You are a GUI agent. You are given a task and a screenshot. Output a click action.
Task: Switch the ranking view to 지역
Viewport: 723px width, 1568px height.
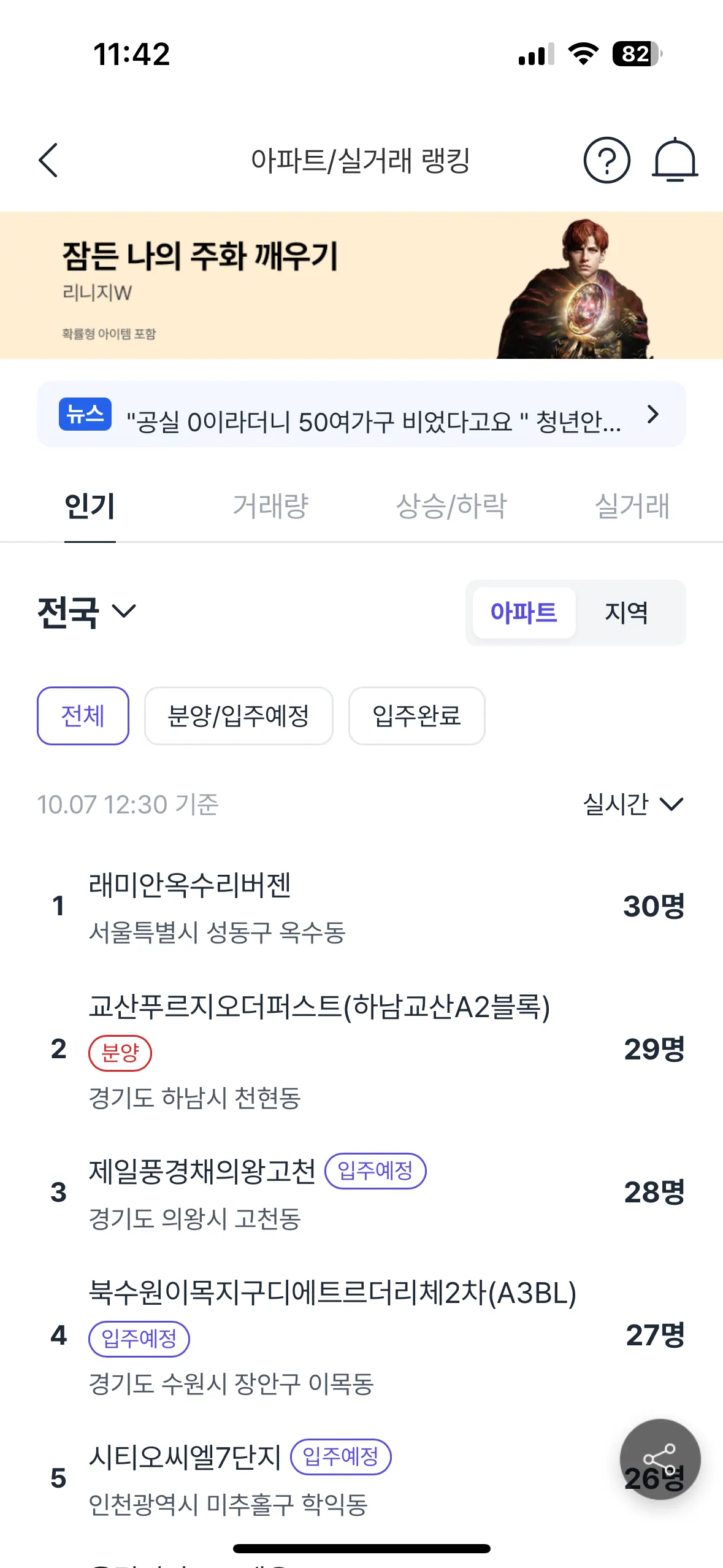pyautogui.click(x=626, y=613)
